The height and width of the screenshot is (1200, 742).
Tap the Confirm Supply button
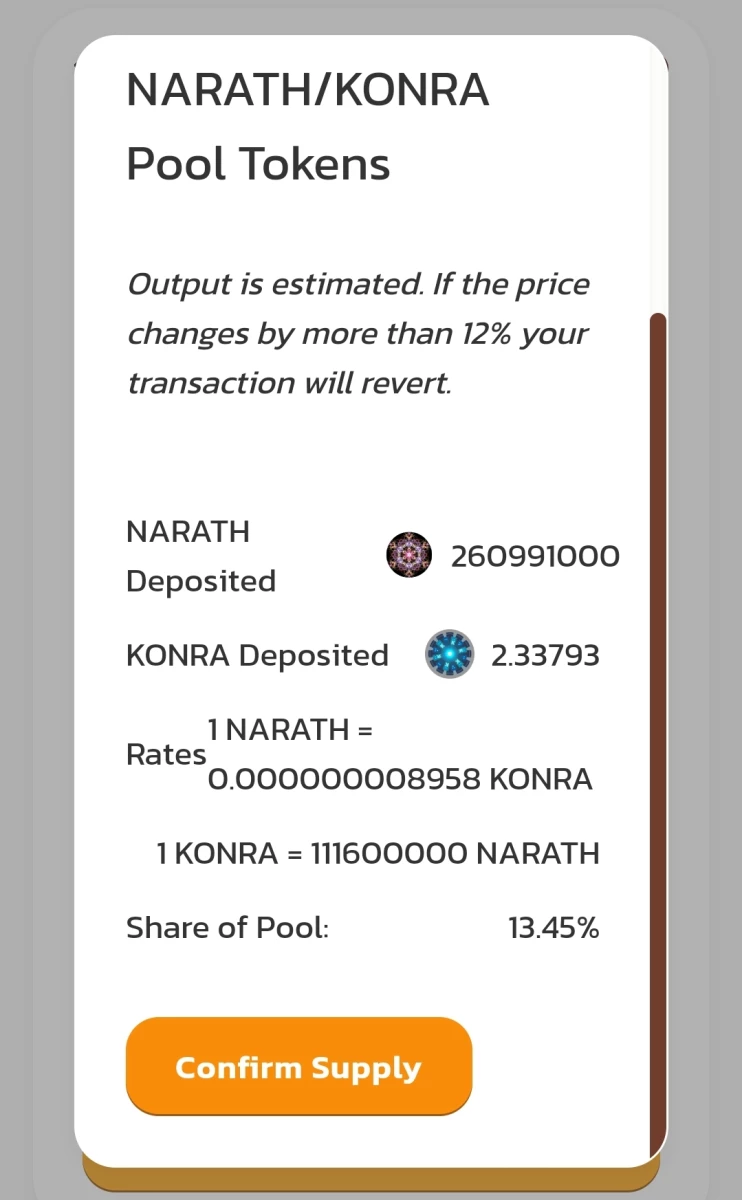pos(298,1066)
